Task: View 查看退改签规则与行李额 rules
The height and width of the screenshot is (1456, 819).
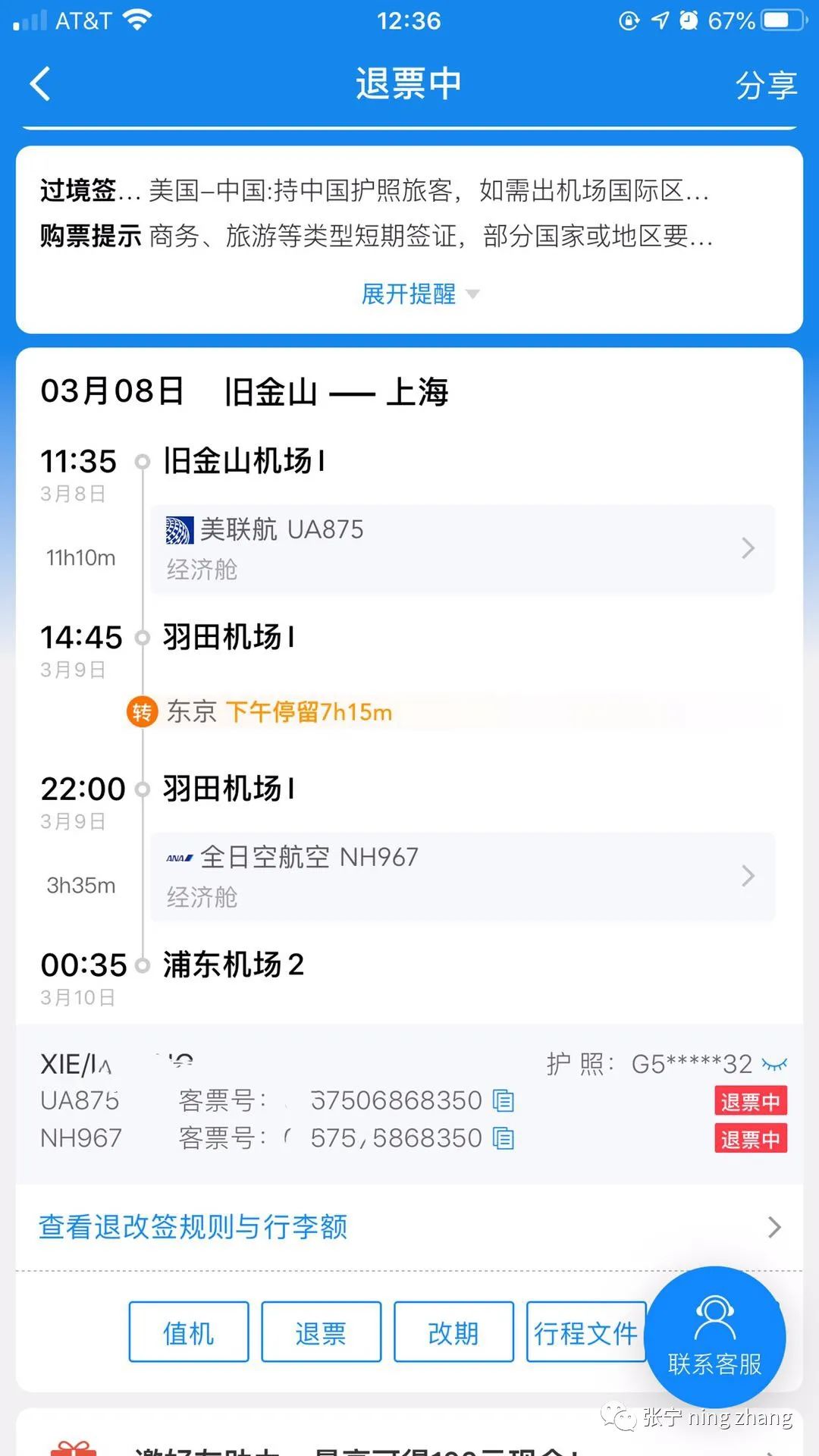Action: [409, 1226]
